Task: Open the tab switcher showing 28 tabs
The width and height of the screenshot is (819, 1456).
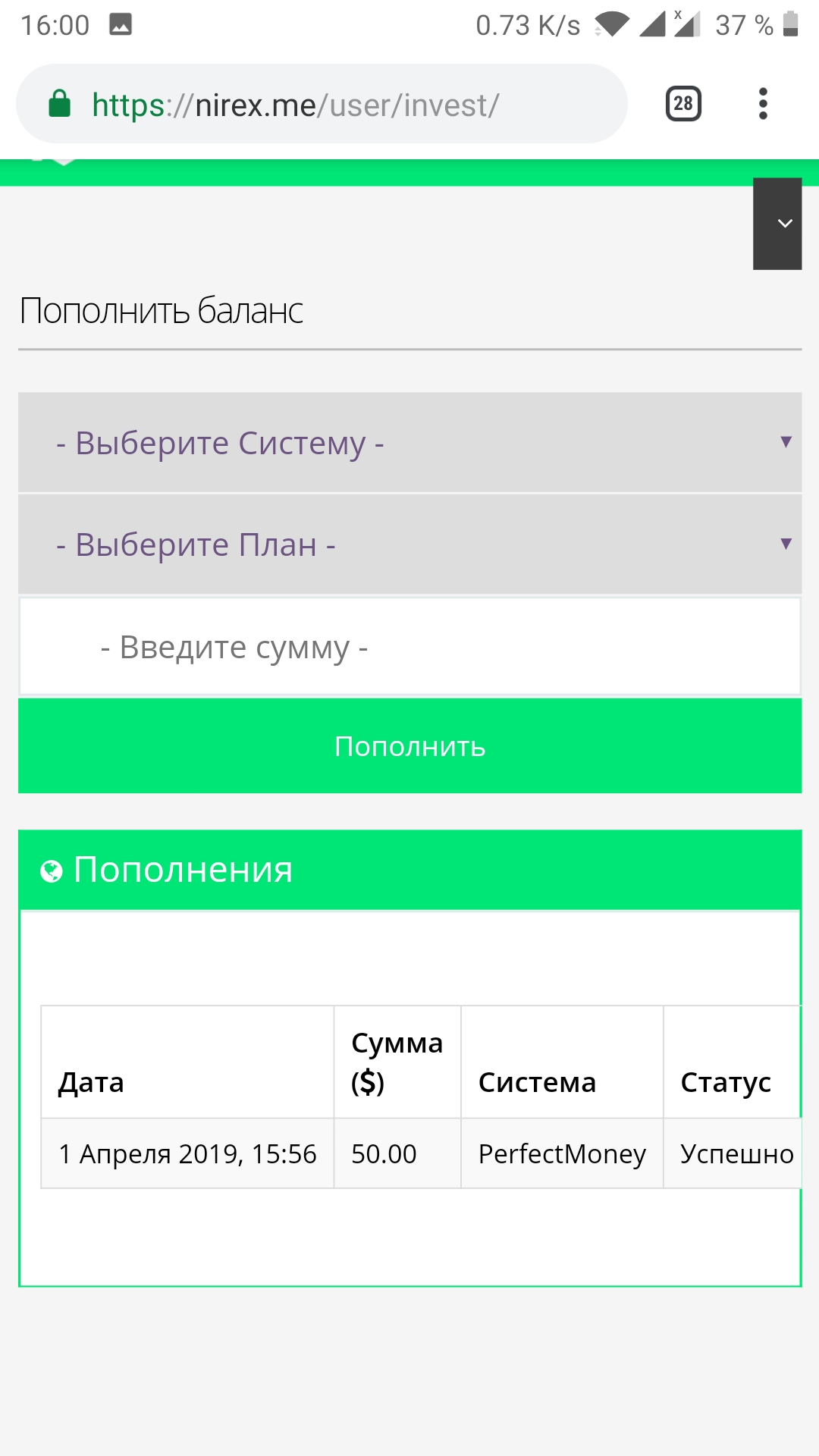Action: coord(683,104)
